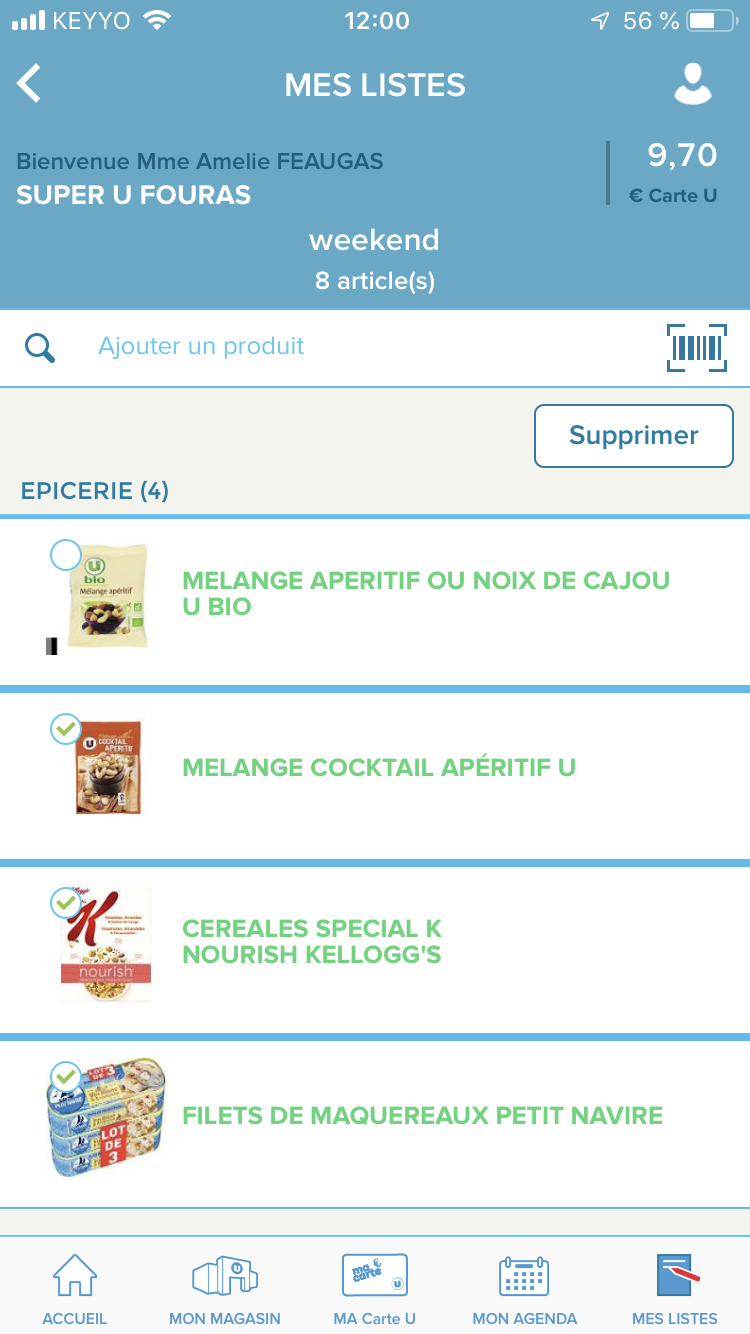Image resolution: width=750 pixels, height=1334 pixels.
Task: Open the Ma Carte U tab
Action: tap(375, 1288)
